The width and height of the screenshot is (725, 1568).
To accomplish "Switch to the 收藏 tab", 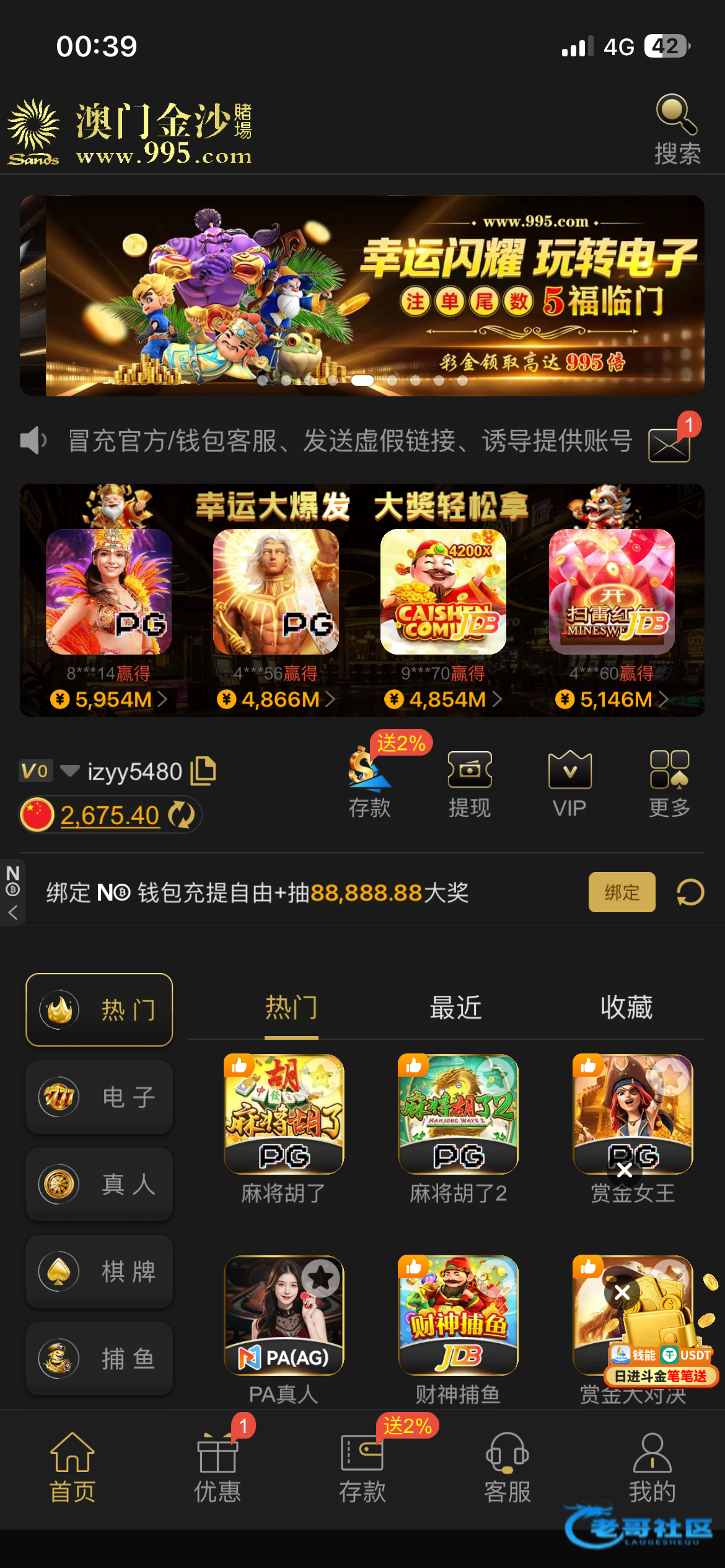I will coord(626,1008).
